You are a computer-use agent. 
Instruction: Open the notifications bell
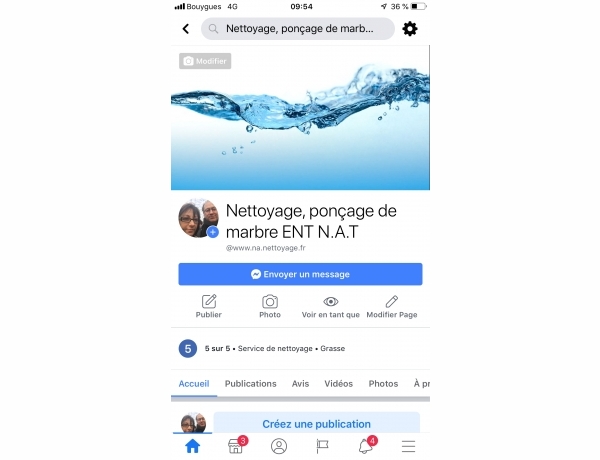[365, 446]
